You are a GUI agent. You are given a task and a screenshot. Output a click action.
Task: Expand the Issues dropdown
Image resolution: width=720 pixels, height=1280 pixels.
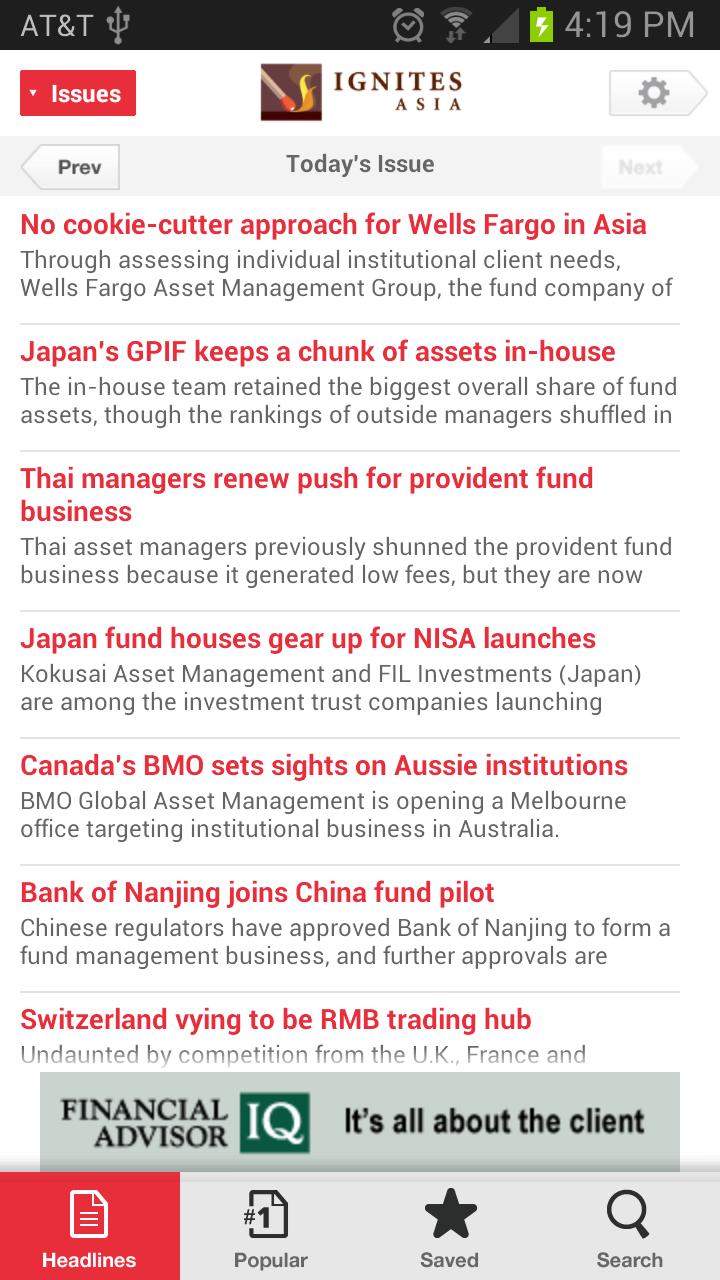[77, 92]
